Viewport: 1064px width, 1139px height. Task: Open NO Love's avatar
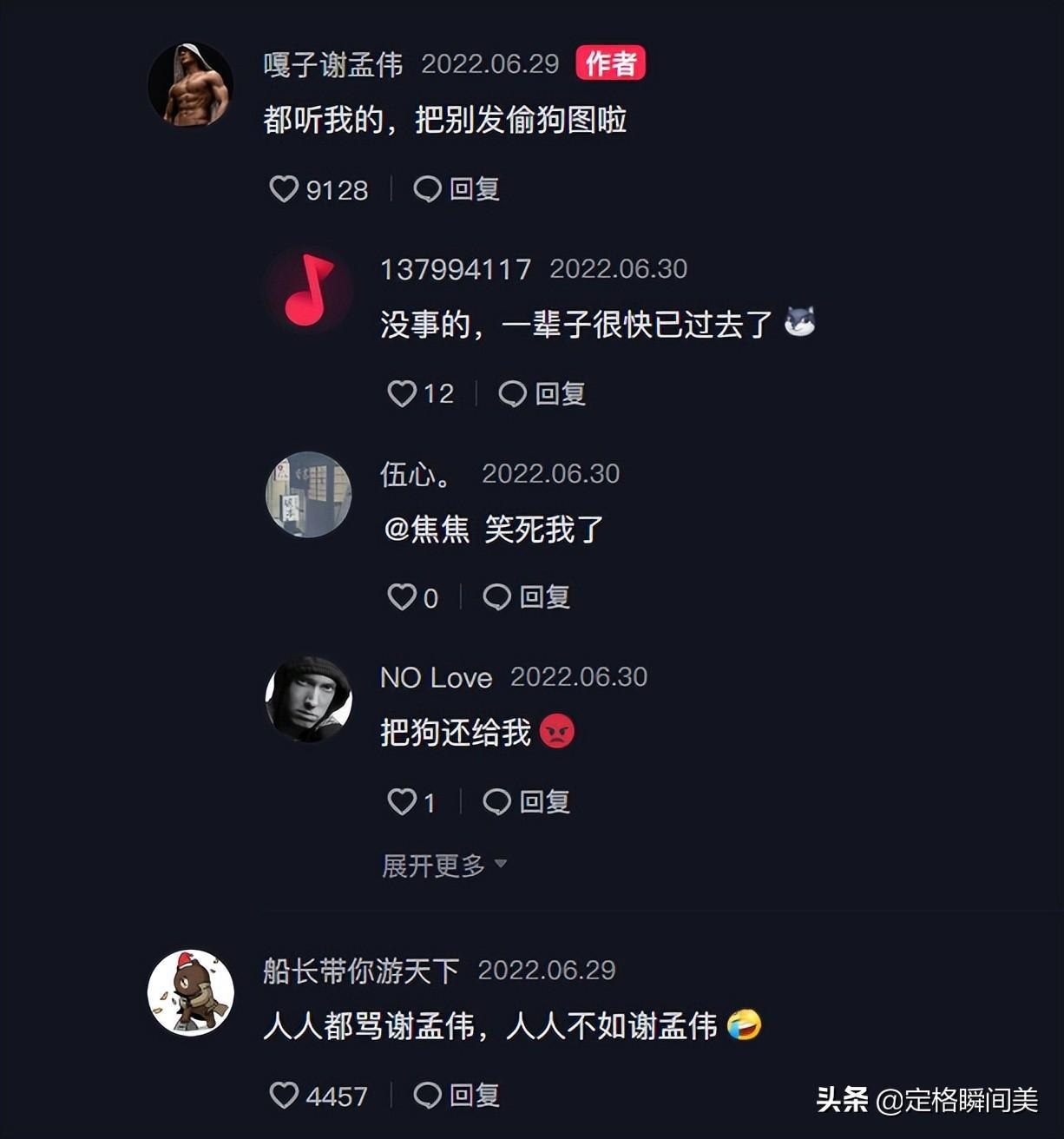click(308, 699)
